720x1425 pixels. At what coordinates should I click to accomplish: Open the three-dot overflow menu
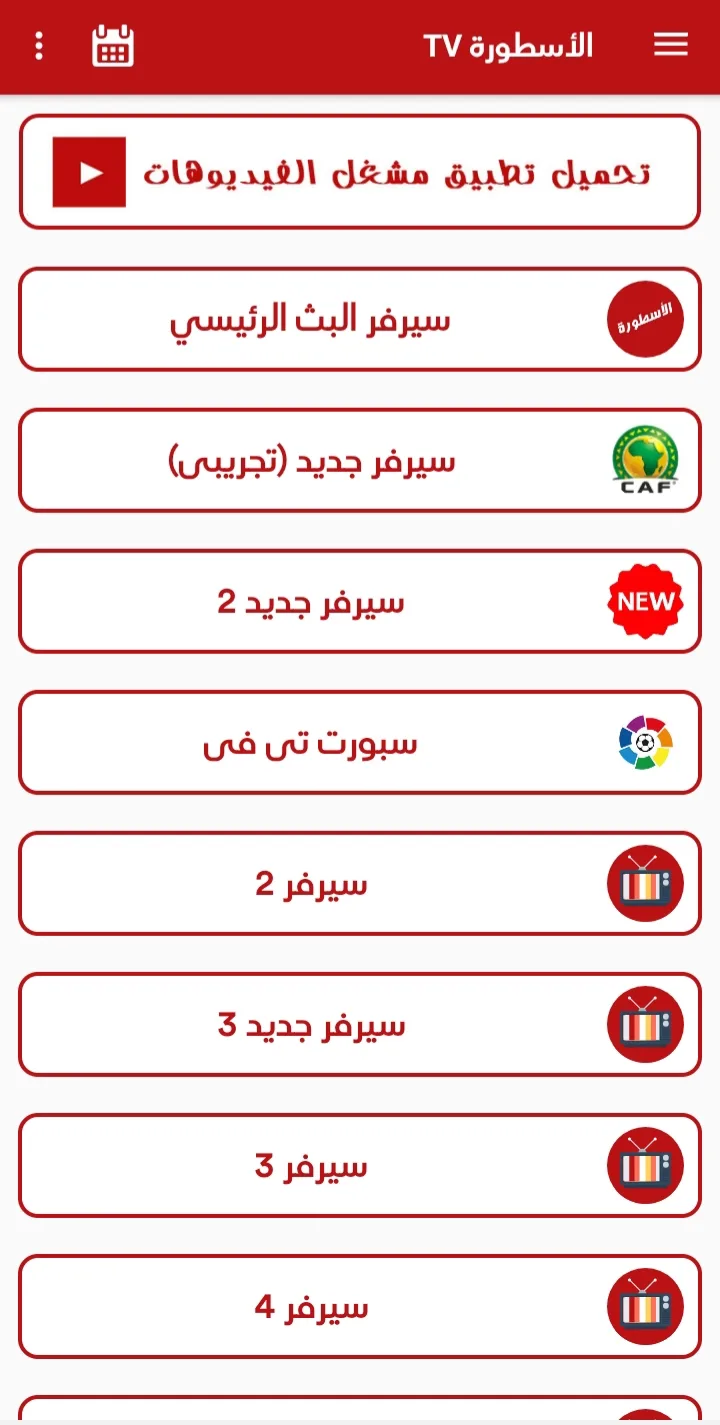tap(39, 45)
